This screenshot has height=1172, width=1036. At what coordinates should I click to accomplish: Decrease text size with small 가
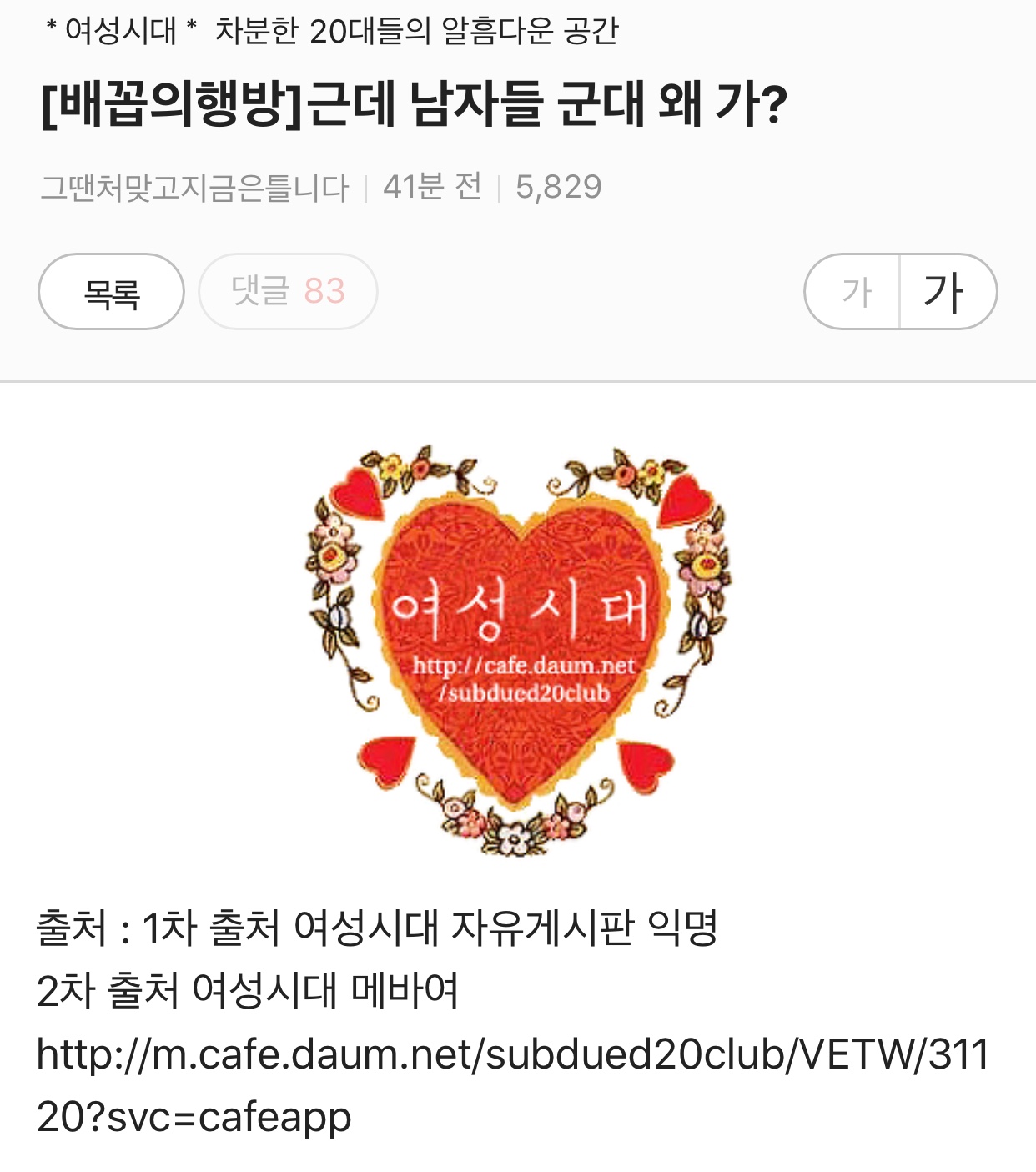tap(854, 292)
